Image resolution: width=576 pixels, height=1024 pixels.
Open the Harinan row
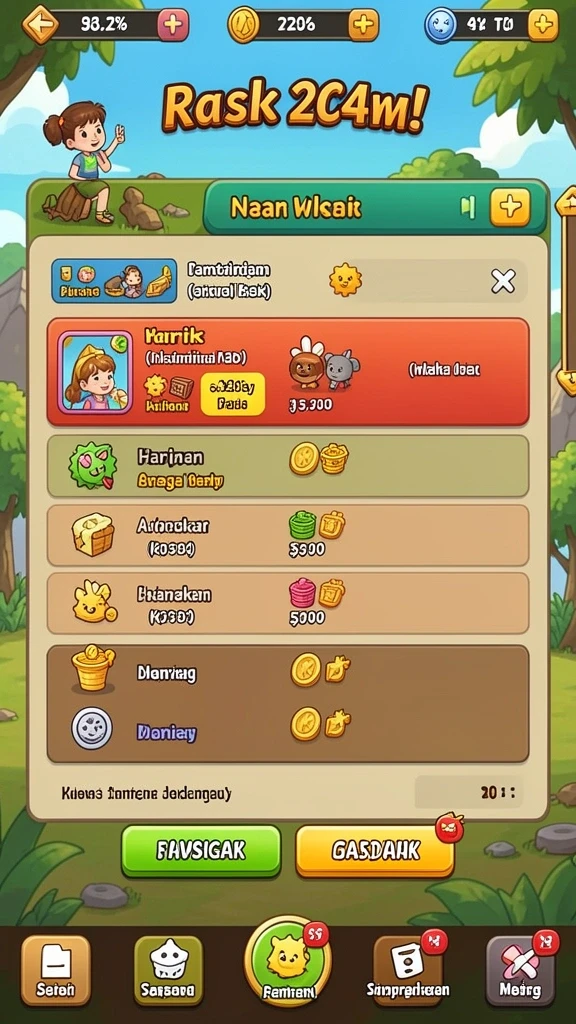[288, 466]
